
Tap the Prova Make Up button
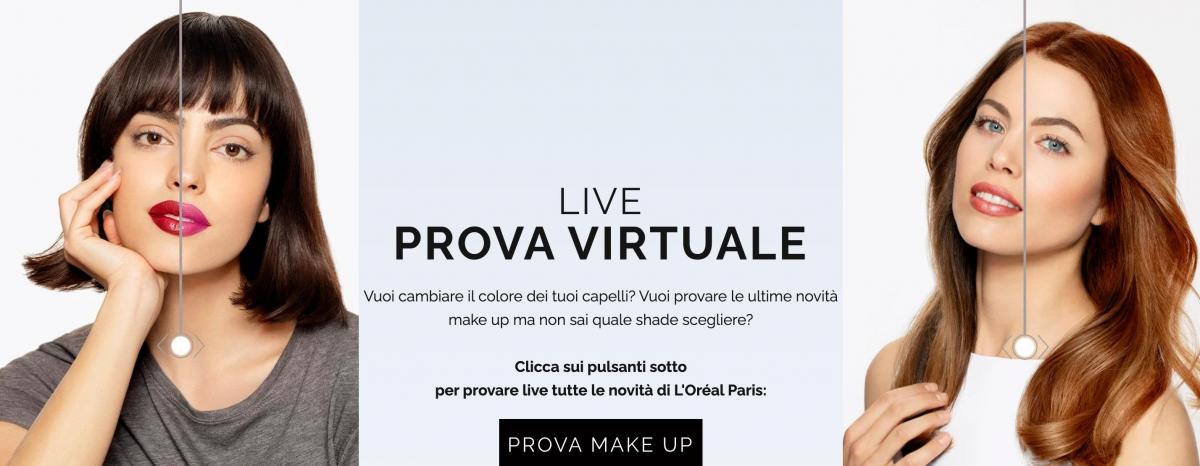600,443
